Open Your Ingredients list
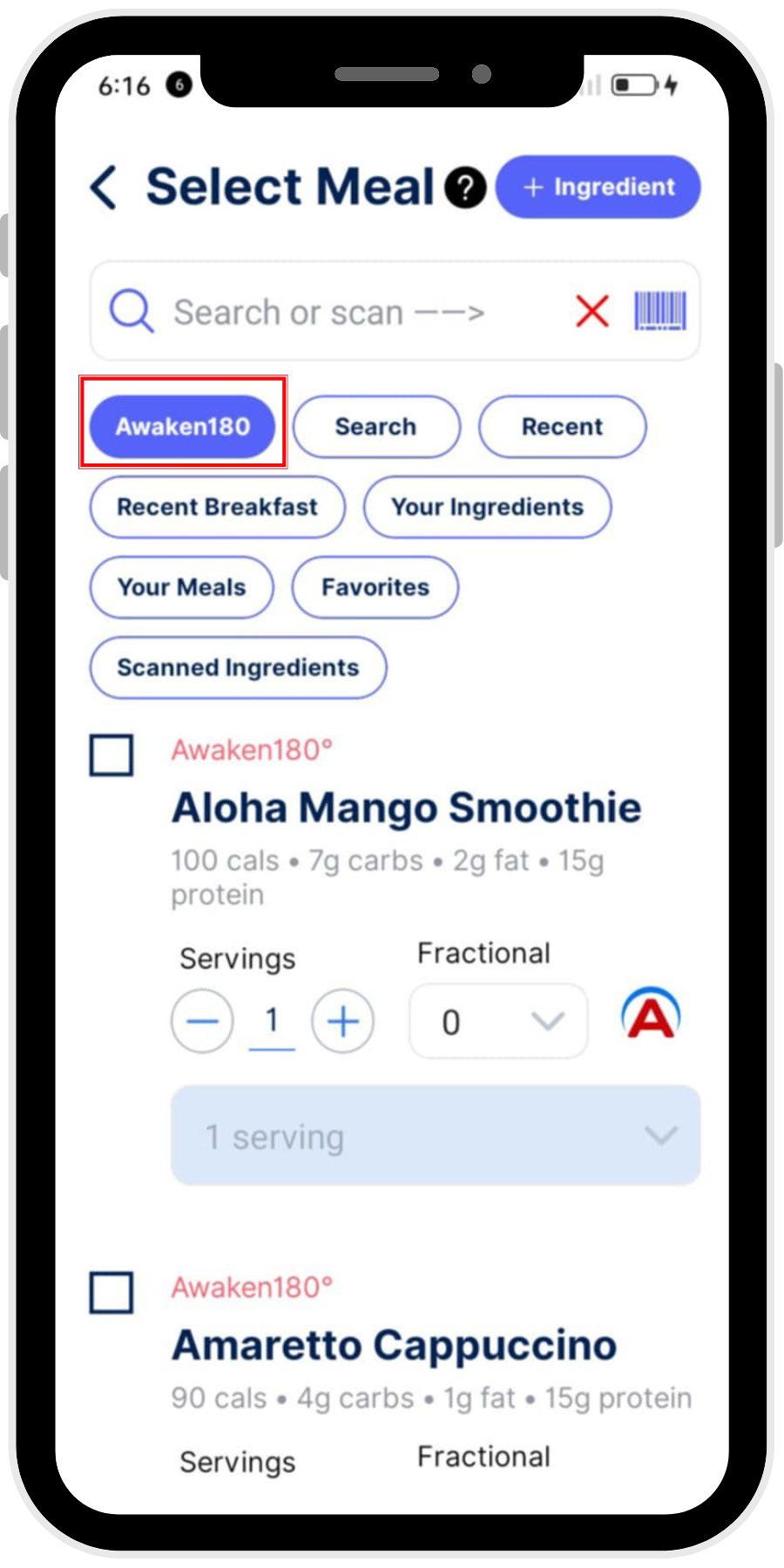784x1568 pixels. [x=487, y=507]
